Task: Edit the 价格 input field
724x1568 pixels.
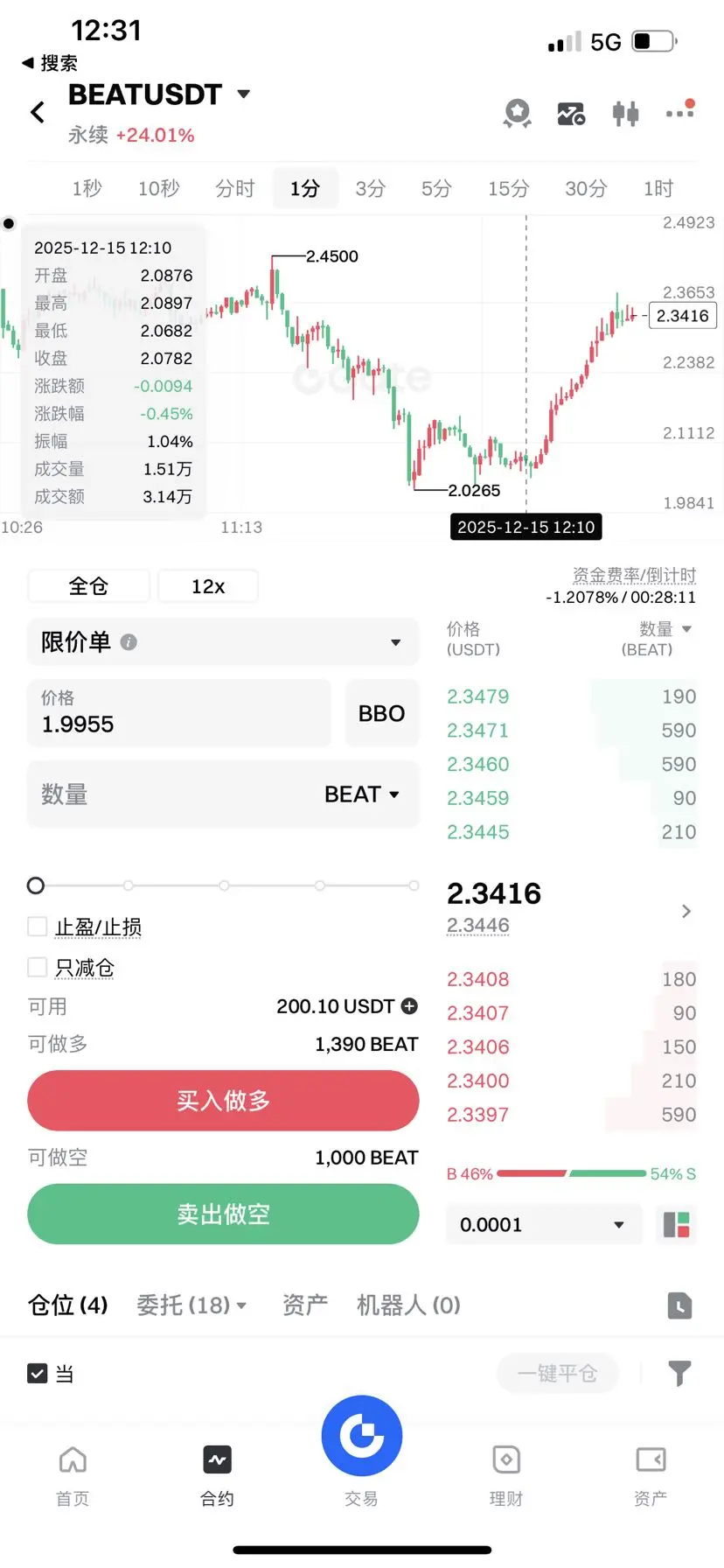Action: pos(179,713)
